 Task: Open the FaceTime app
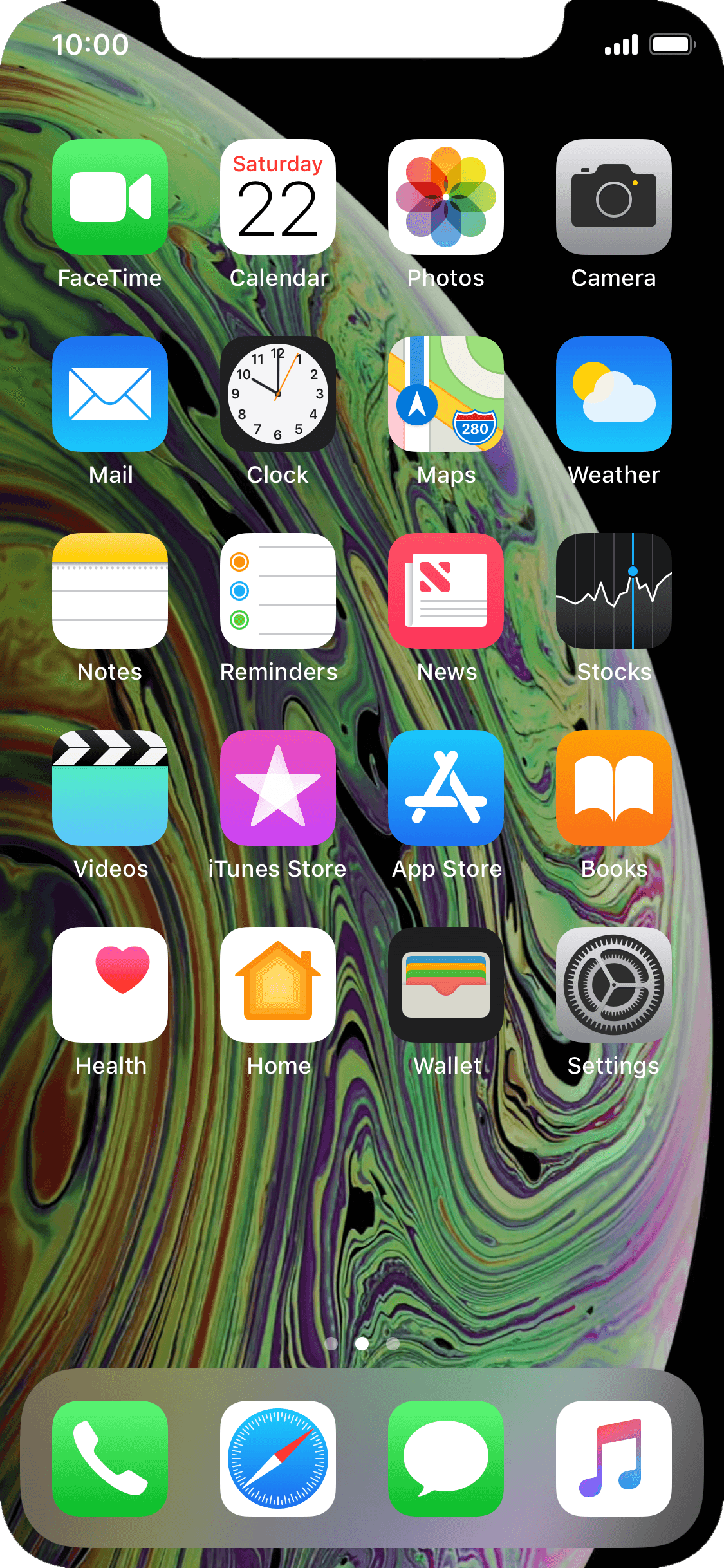(109, 198)
